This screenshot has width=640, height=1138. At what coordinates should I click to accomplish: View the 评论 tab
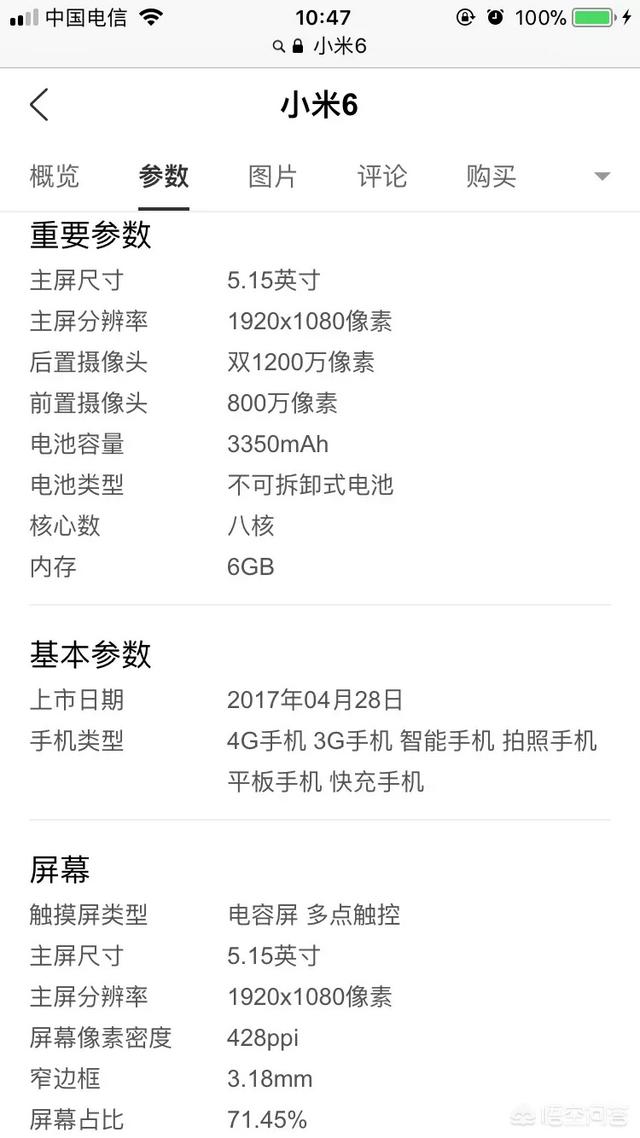click(382, 177)
